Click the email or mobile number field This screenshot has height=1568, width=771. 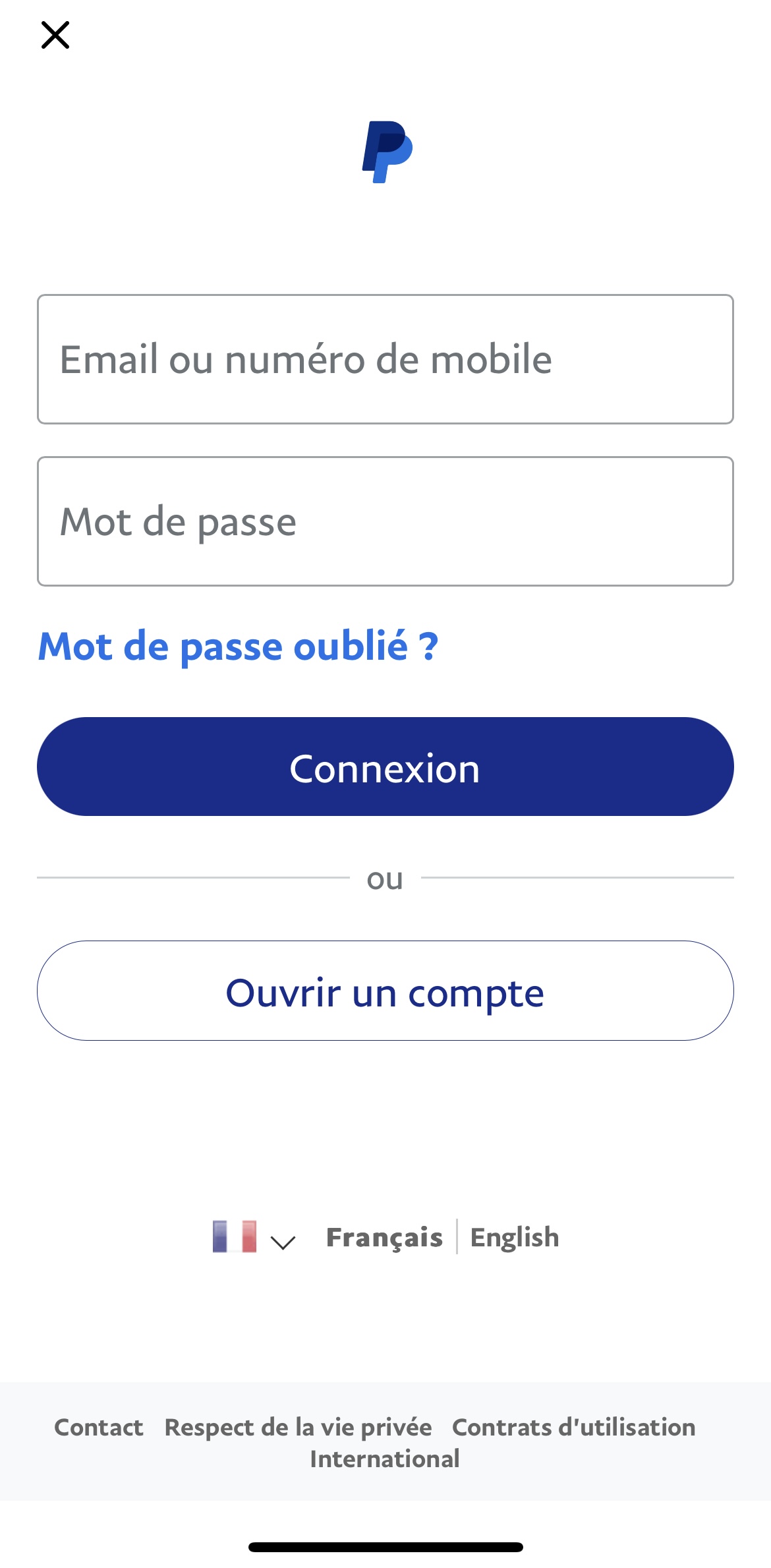pos(385,359)
